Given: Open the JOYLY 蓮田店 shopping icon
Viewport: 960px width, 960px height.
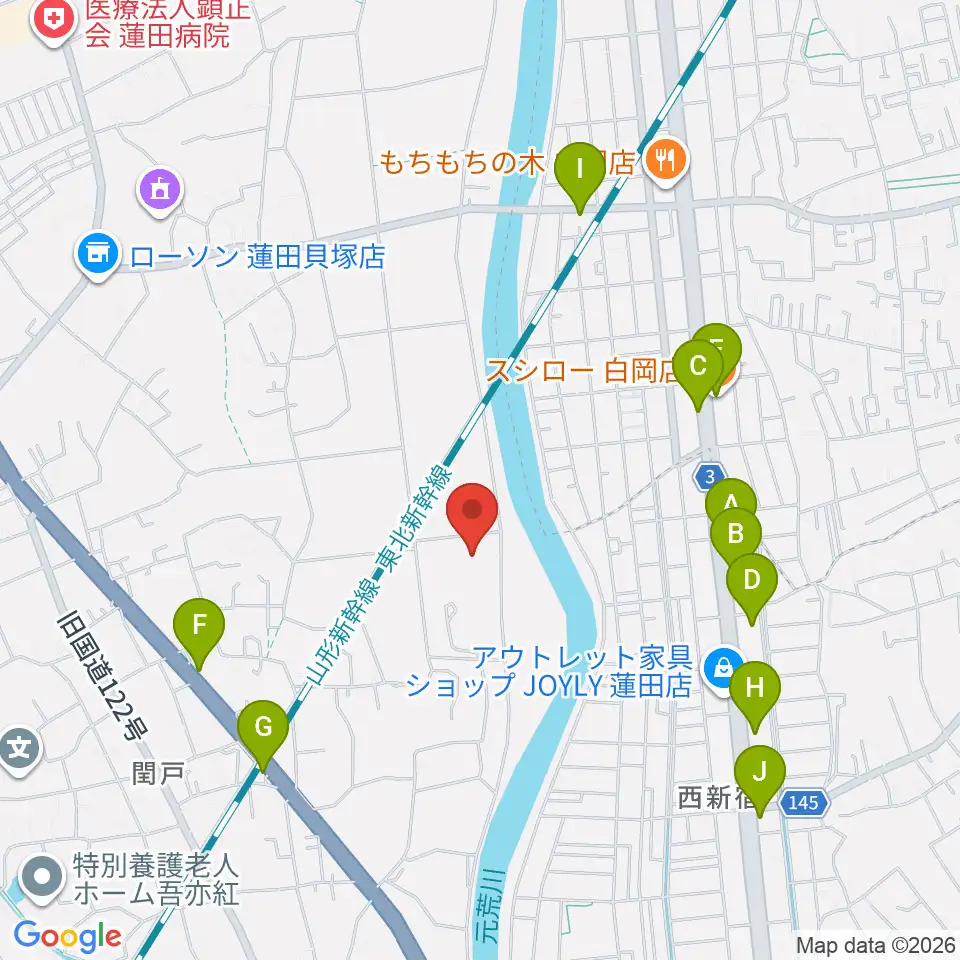Looking at the screenshot, I should click(x=723, y=669).
